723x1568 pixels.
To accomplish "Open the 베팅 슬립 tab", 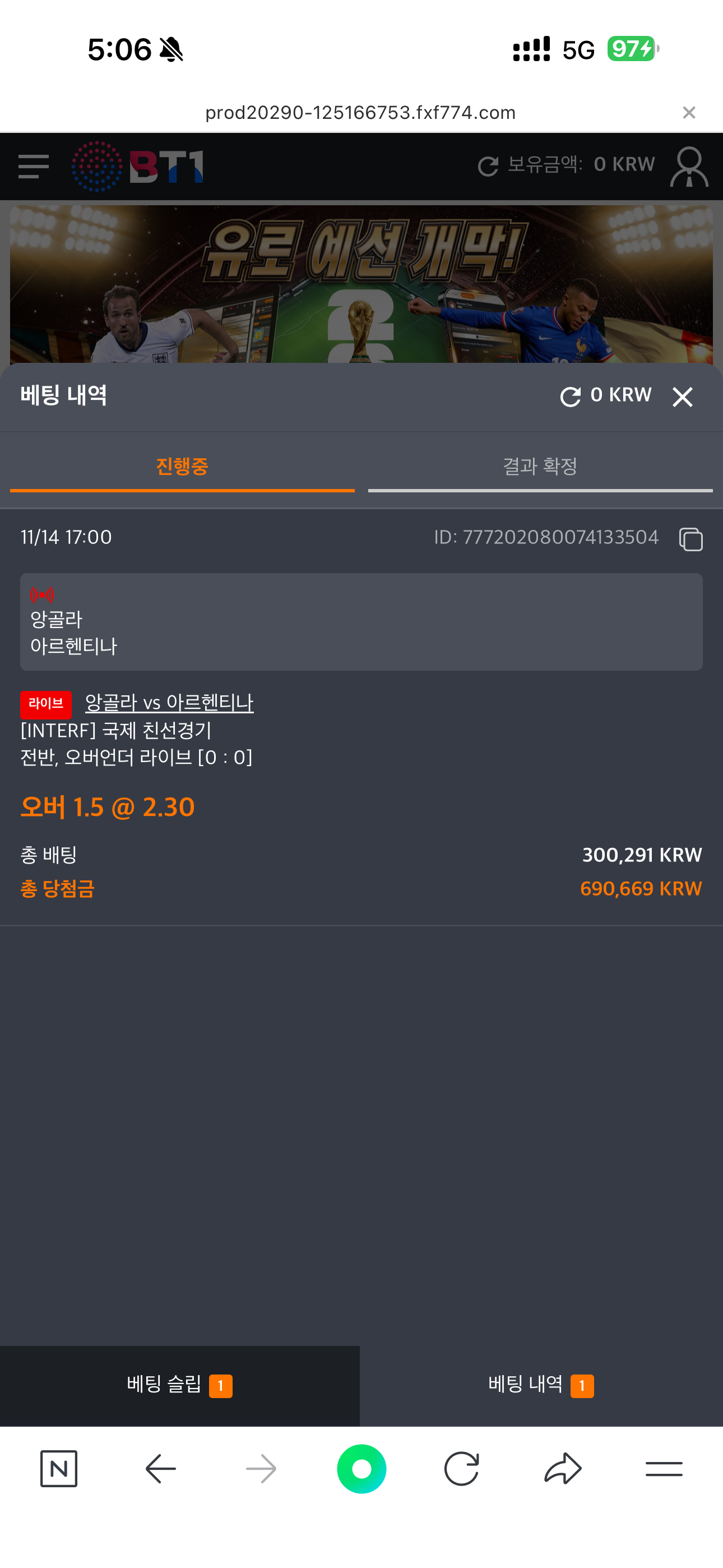I will tap(179, 1385).
